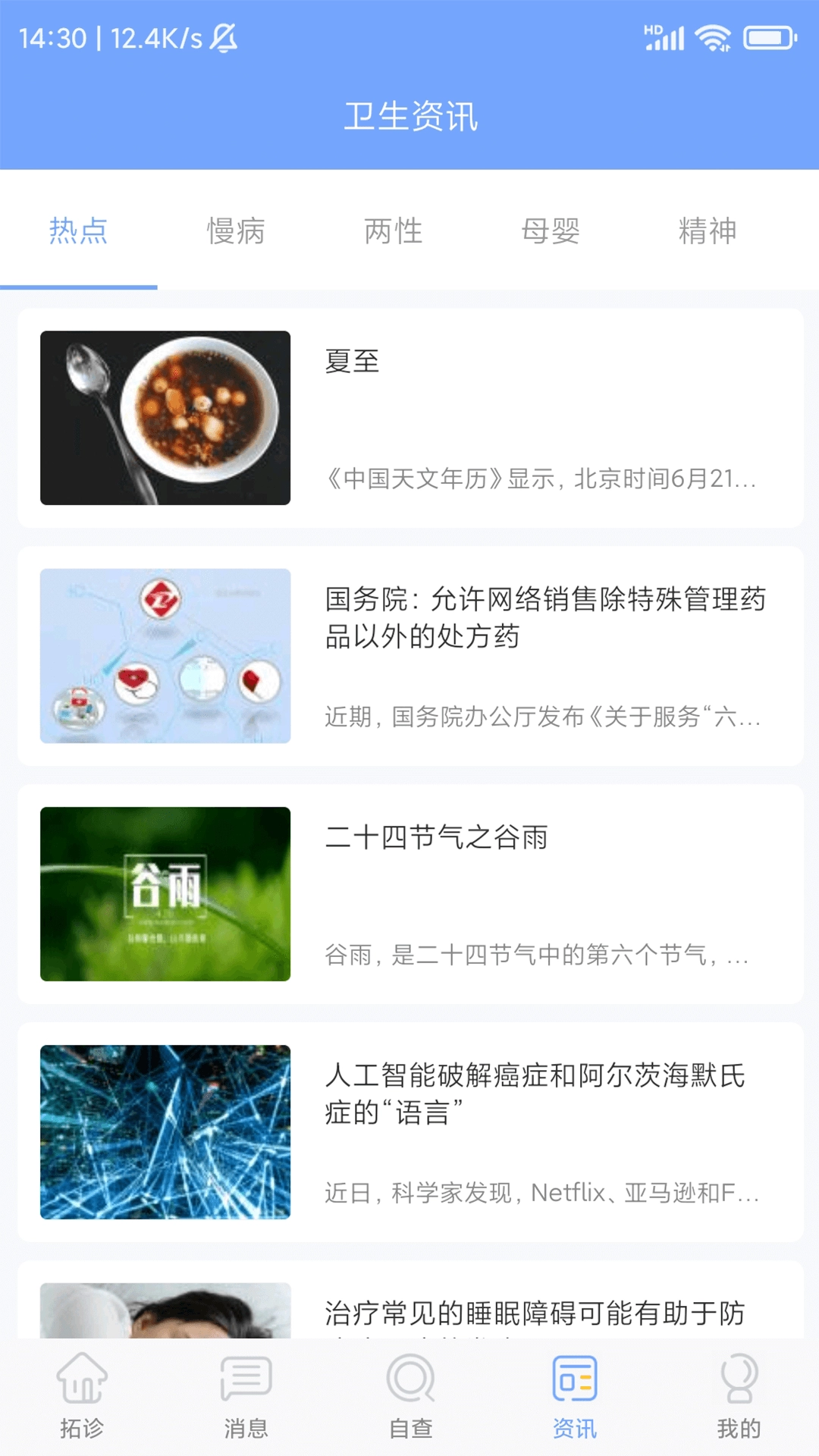819x1456 pixels.
Task: Switch to the 精神 tab
Action: [x=709, y=233]
